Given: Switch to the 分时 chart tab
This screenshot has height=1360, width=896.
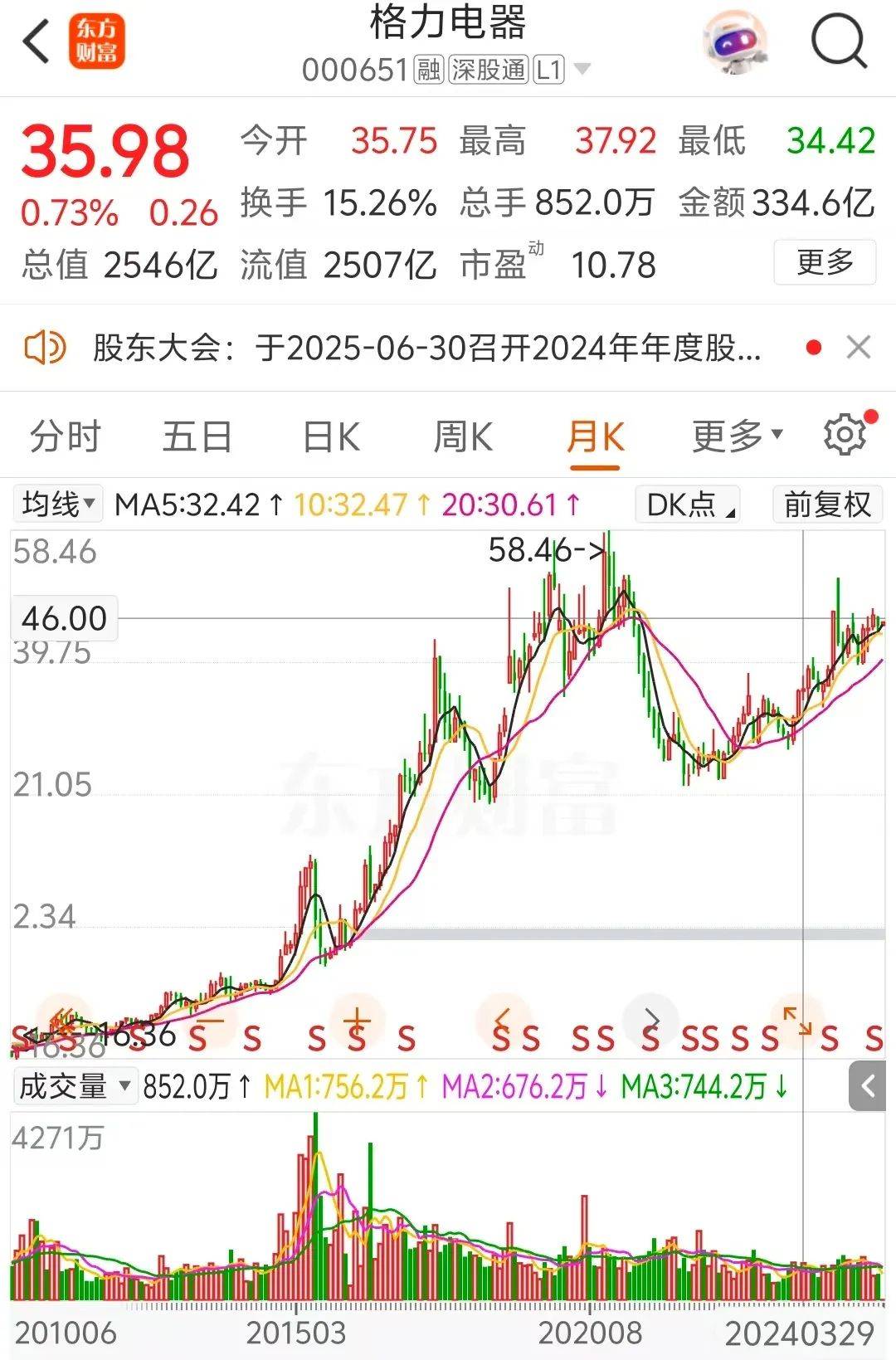Looking at the screenshot, I should click(x=65, y=436).
